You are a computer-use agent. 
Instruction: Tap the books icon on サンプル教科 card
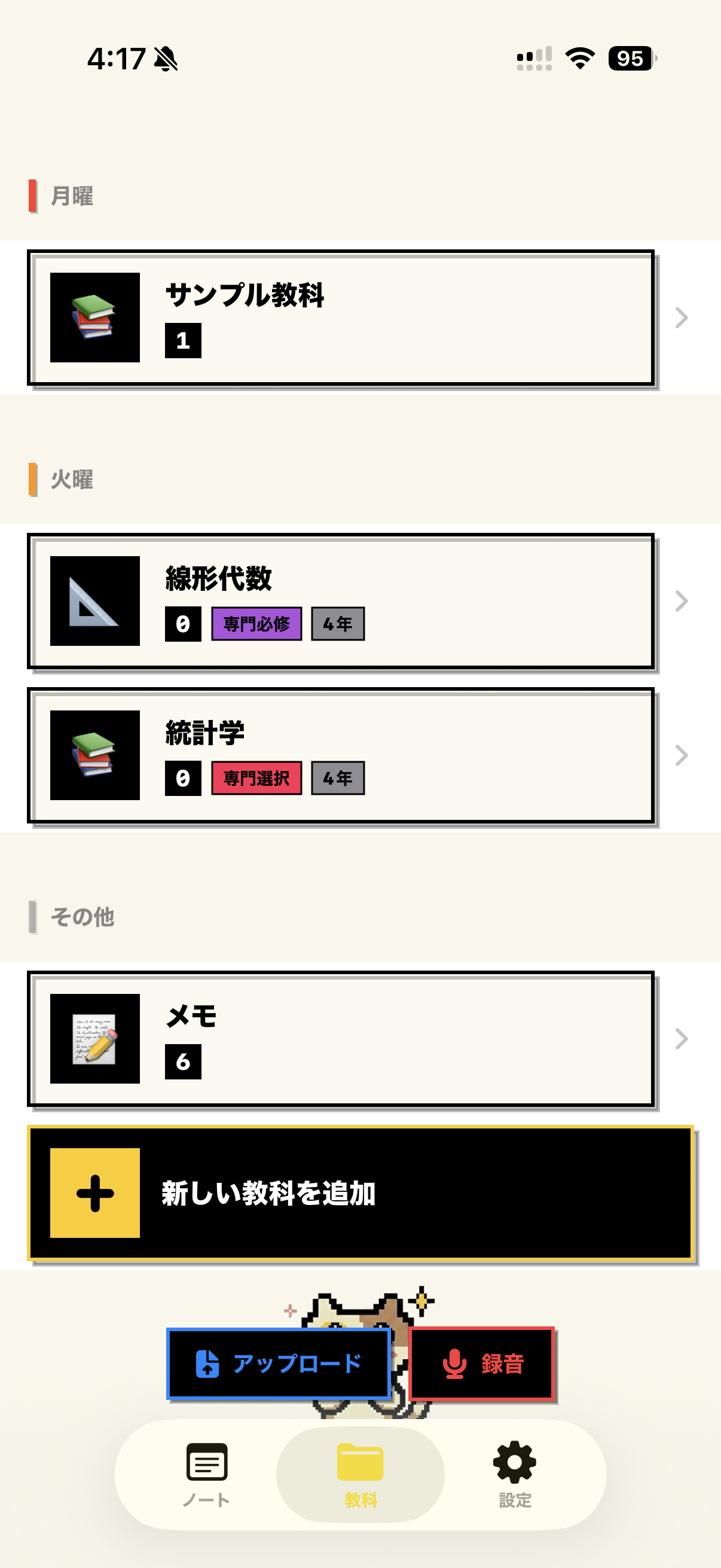[95, 317]
